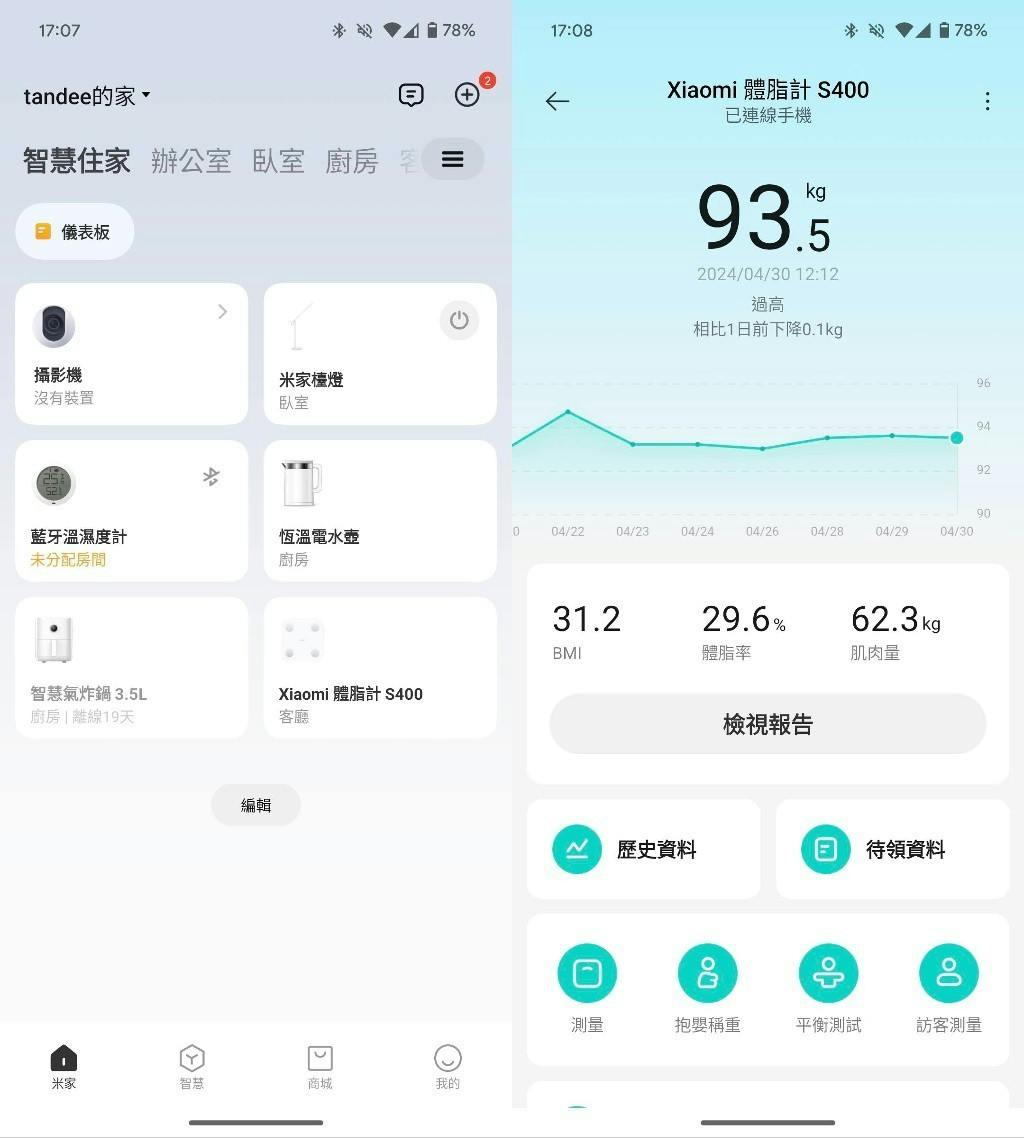The width and height of the screenshot is (1024, 1138).
Task: Toggle power on 米家檯燈
Action: coord(459,321)
